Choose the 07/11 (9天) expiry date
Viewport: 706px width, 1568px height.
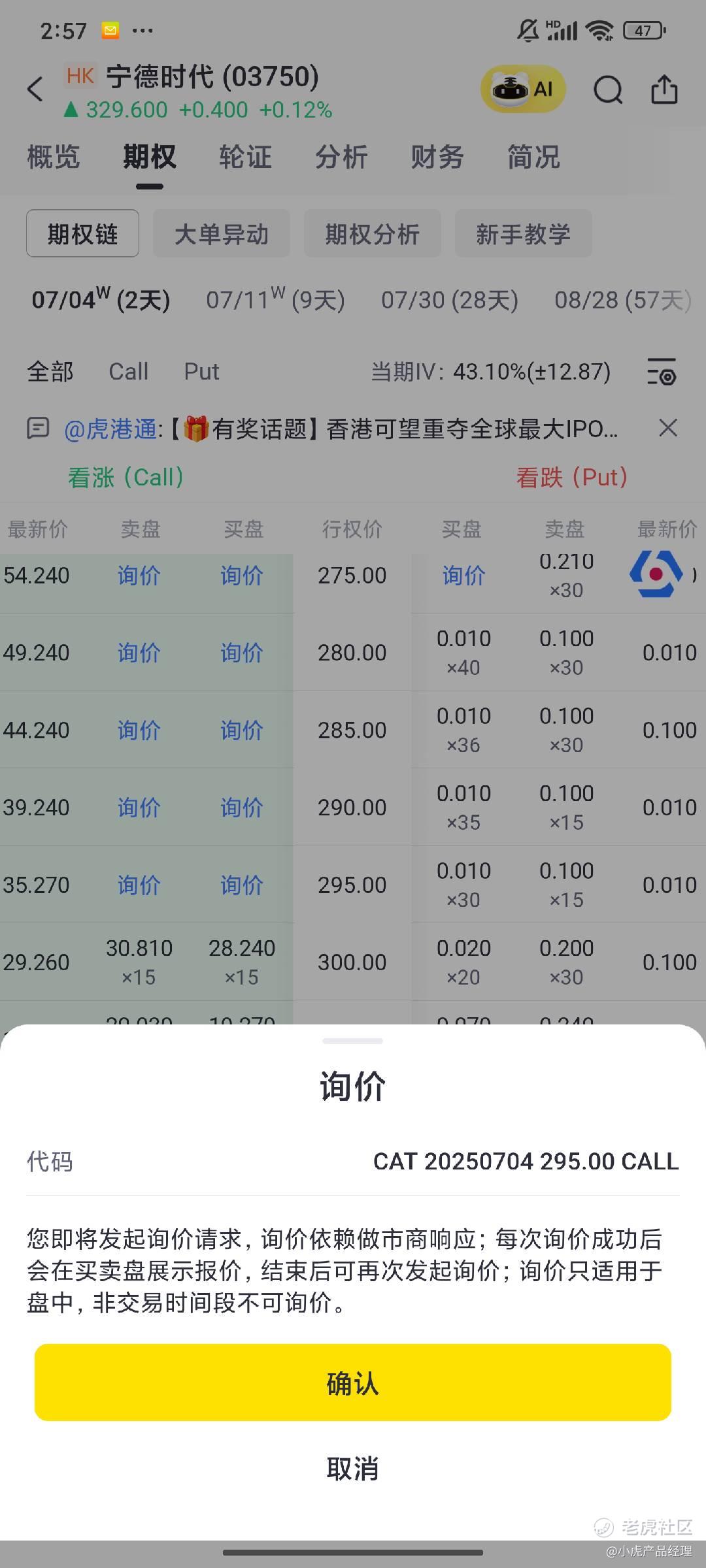click(x=275, y=300)
